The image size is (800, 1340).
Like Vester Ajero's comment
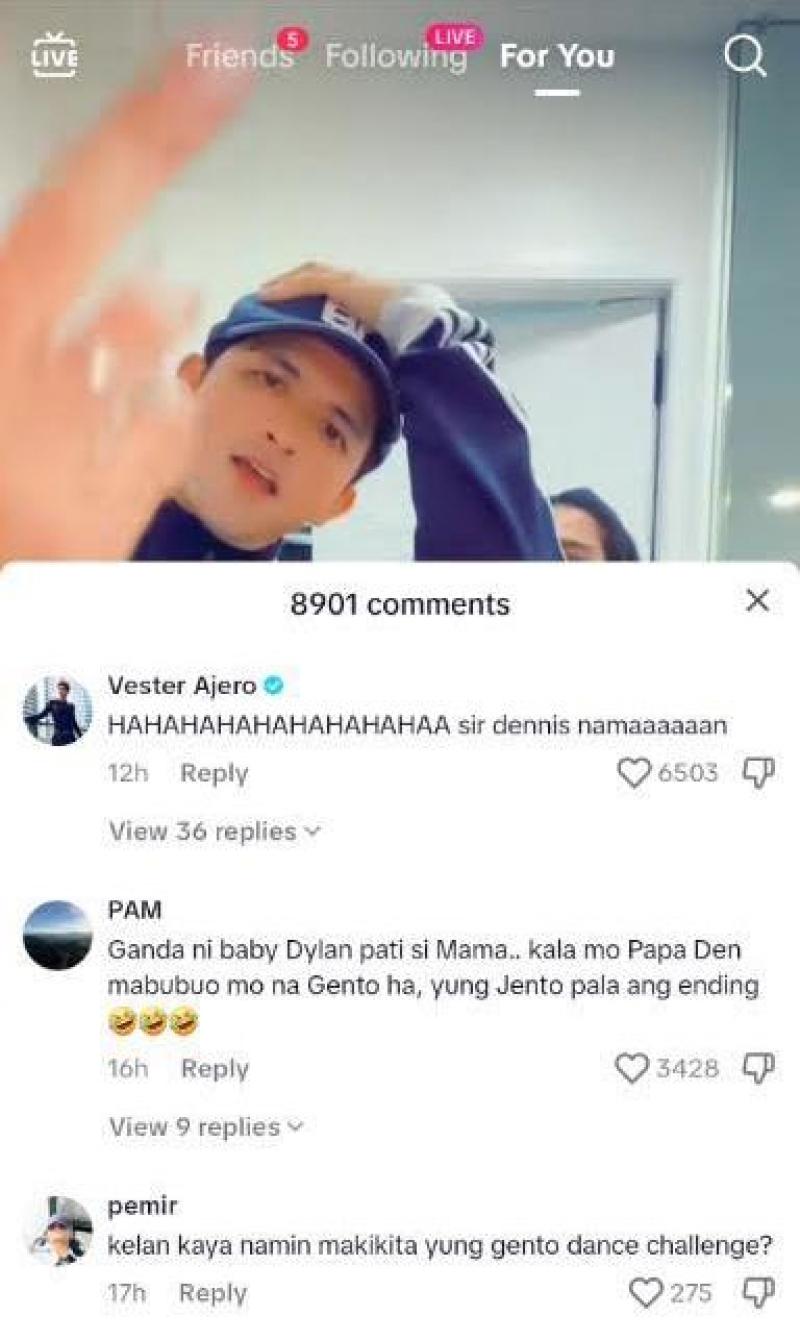point(633,773)
